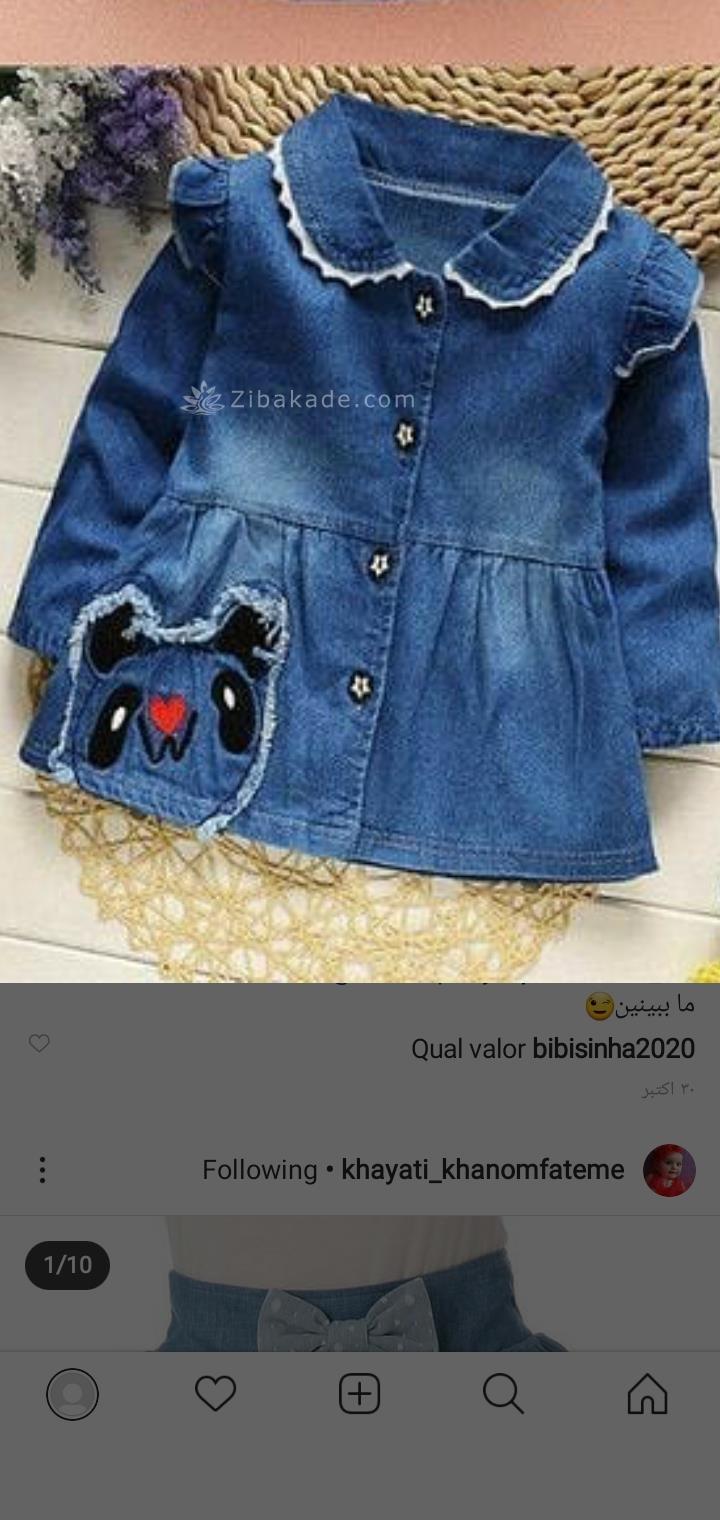
Task: Navigate home using the home icon
Action: [x=649, y=1393]
